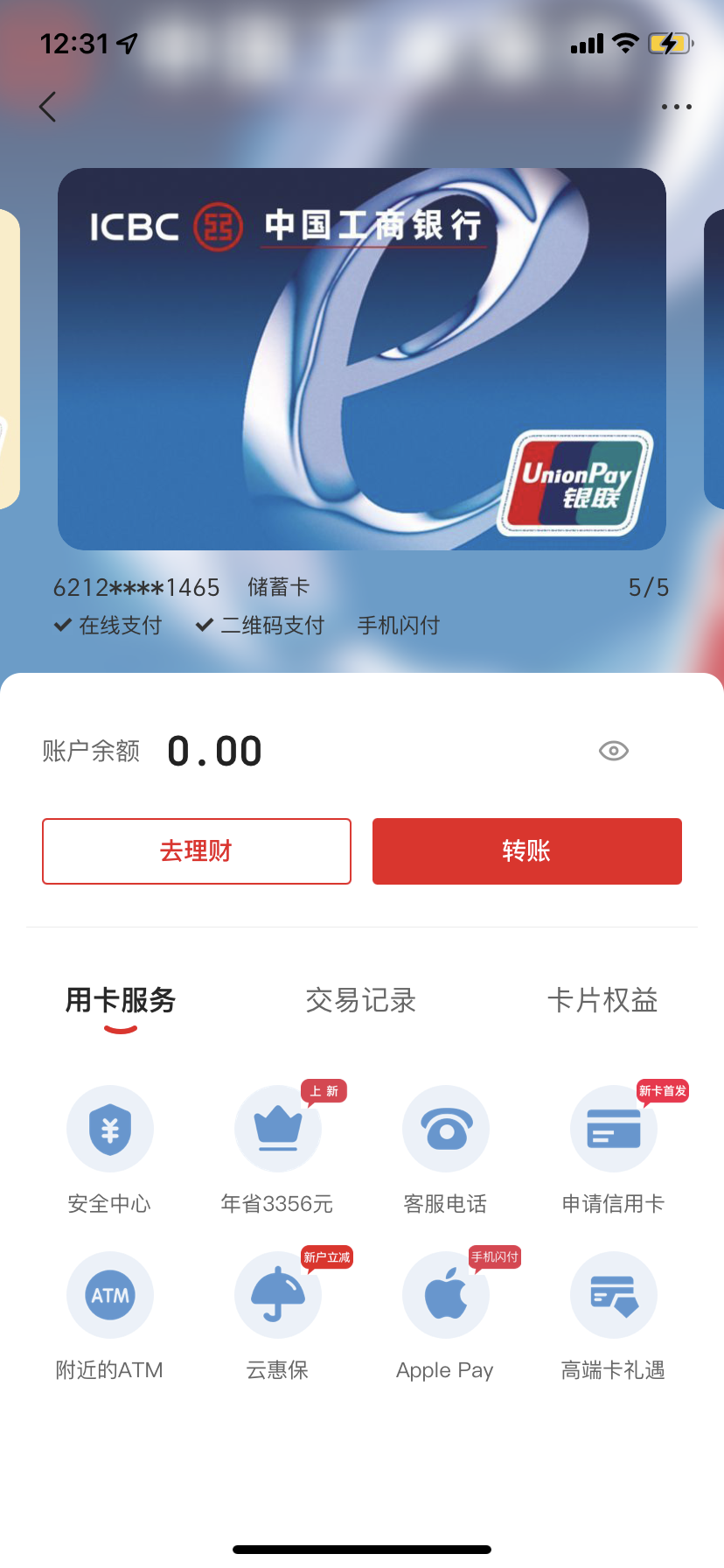724x1568 pixels.
Task: Tap the 去理财 button
Action: (x=197, y=851)
